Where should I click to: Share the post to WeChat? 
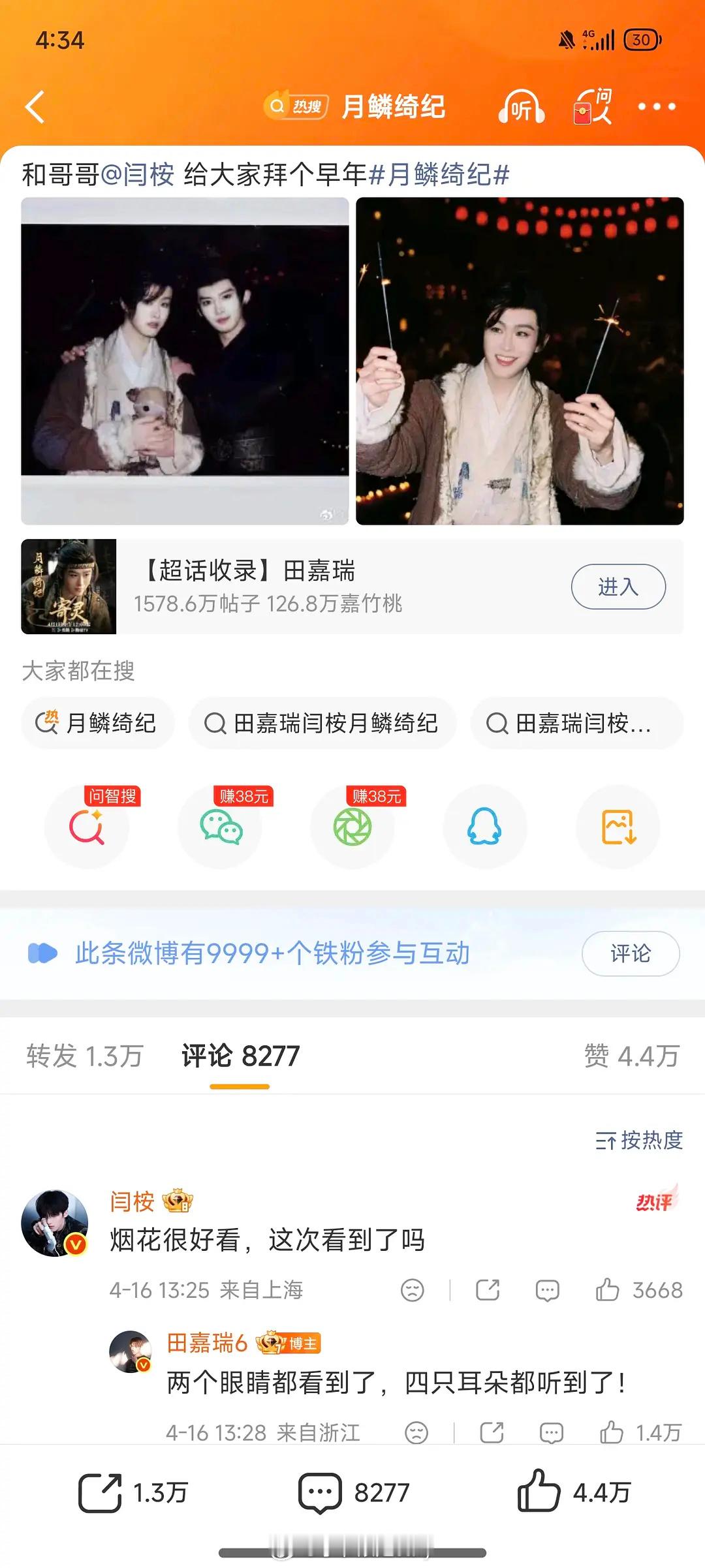pyautogui.click(x=221, y=827)
